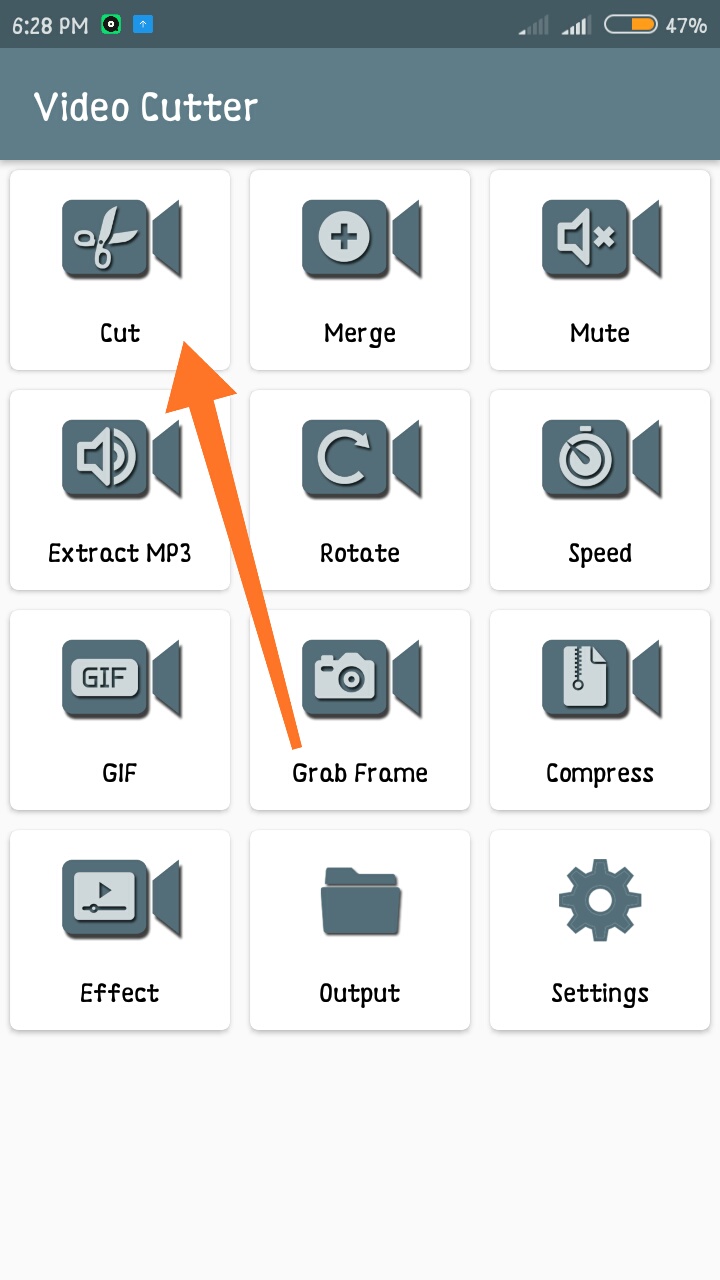Open the Compress video tool
Screen dimensions: 720x1280
(x=600, y=709)
